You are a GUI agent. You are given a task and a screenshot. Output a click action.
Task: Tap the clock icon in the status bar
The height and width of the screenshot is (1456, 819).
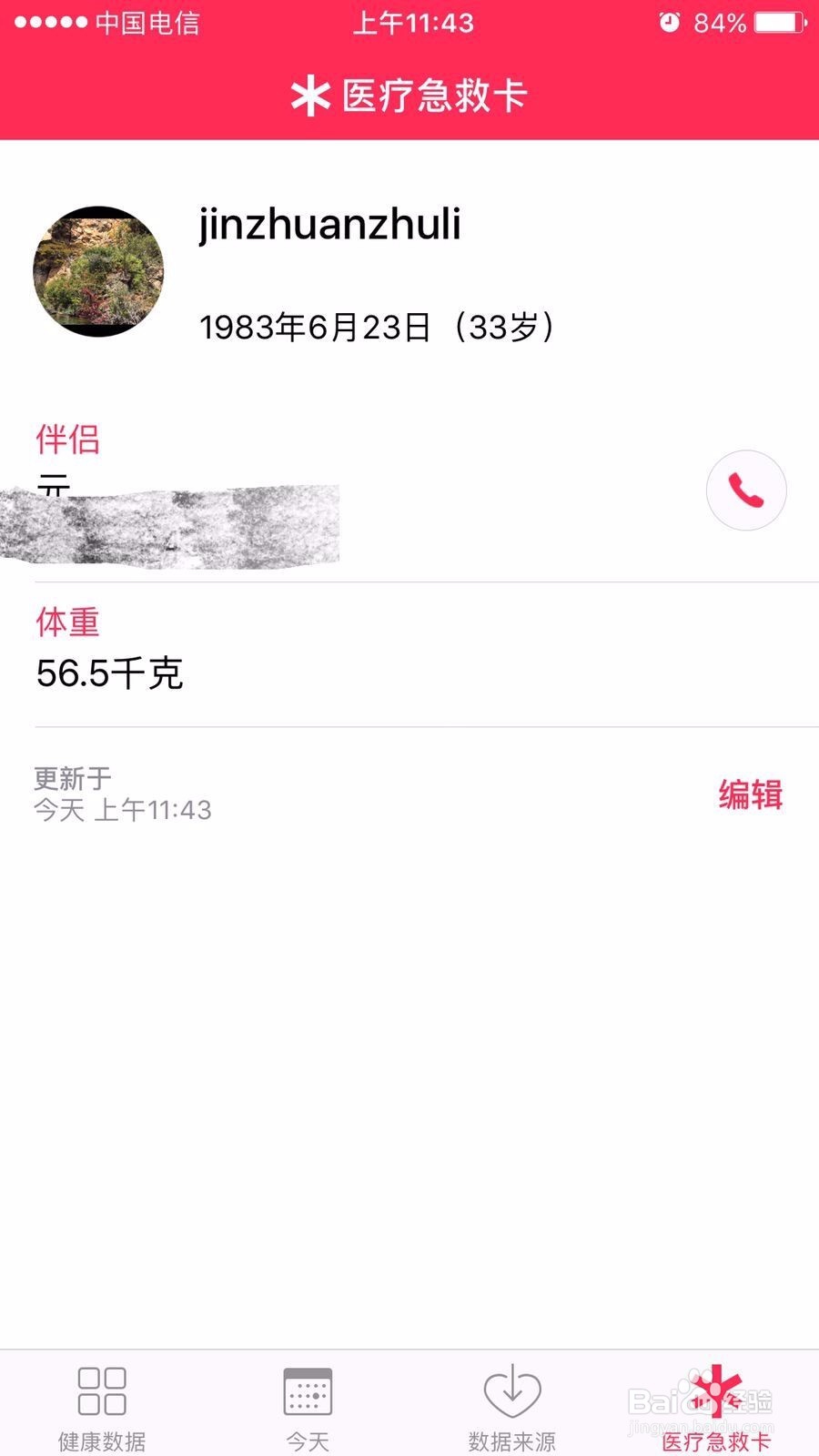pos(671,23)
